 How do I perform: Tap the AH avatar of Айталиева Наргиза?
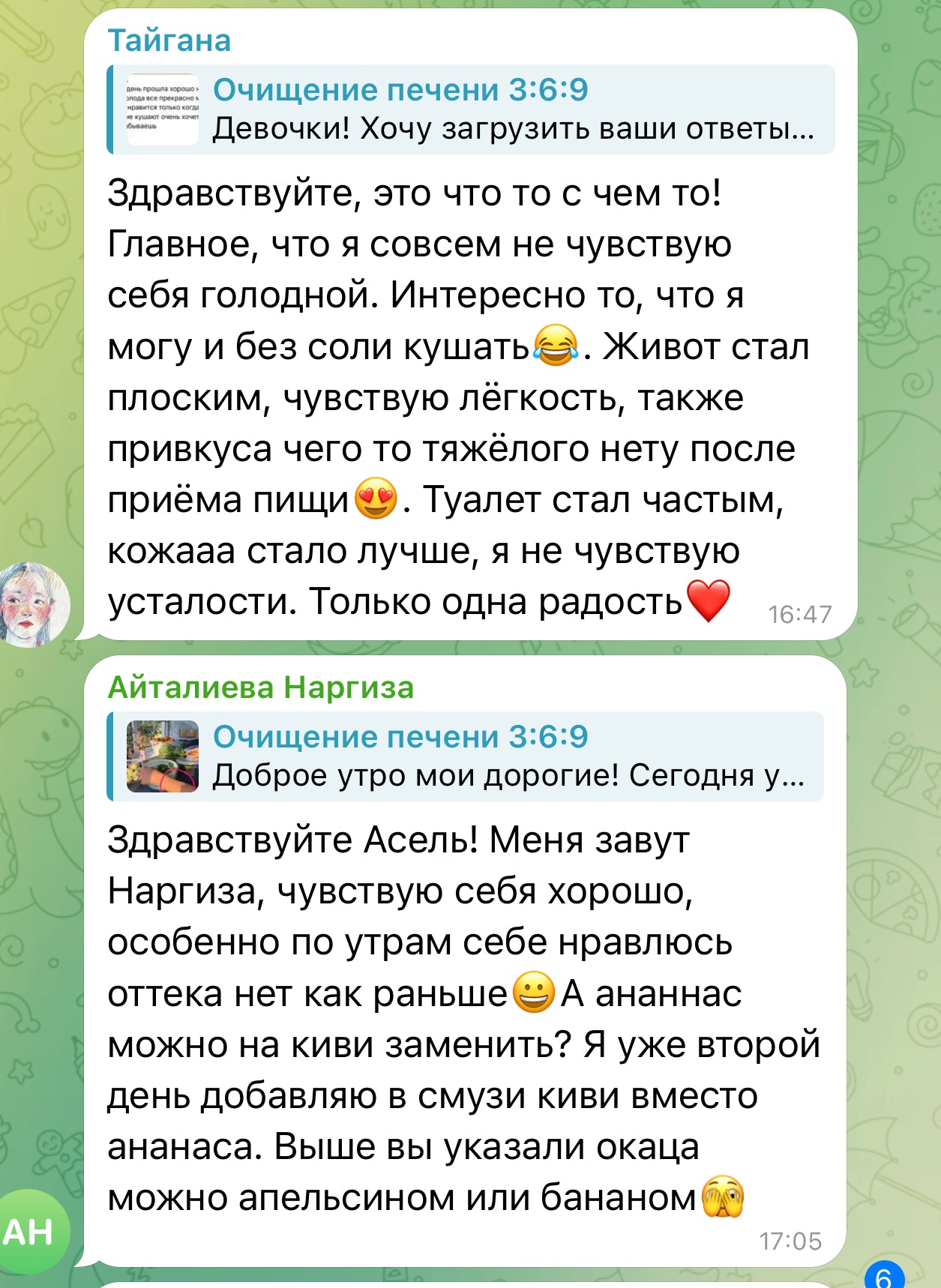(34, 1231)
